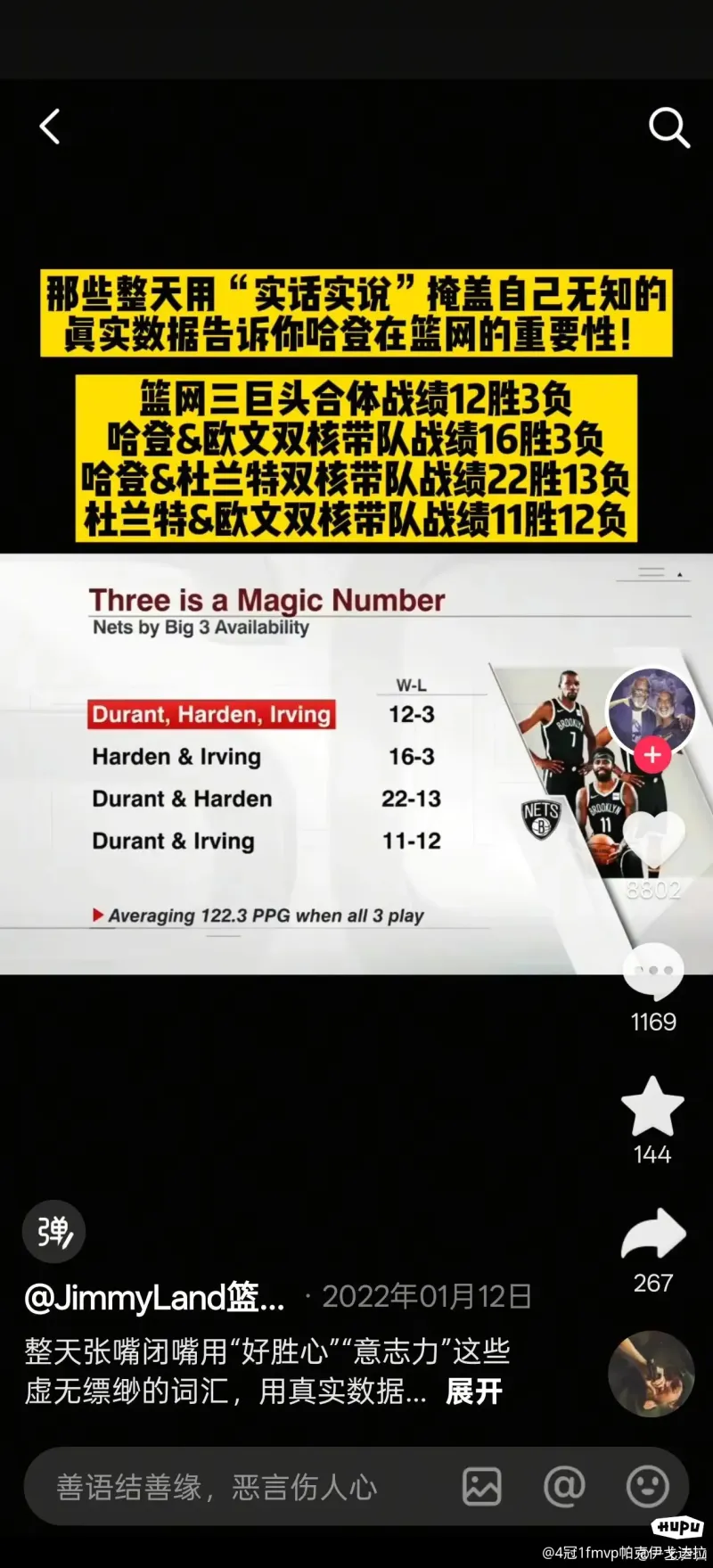Favorite the video with the star icon

(x=652, y=1106)
